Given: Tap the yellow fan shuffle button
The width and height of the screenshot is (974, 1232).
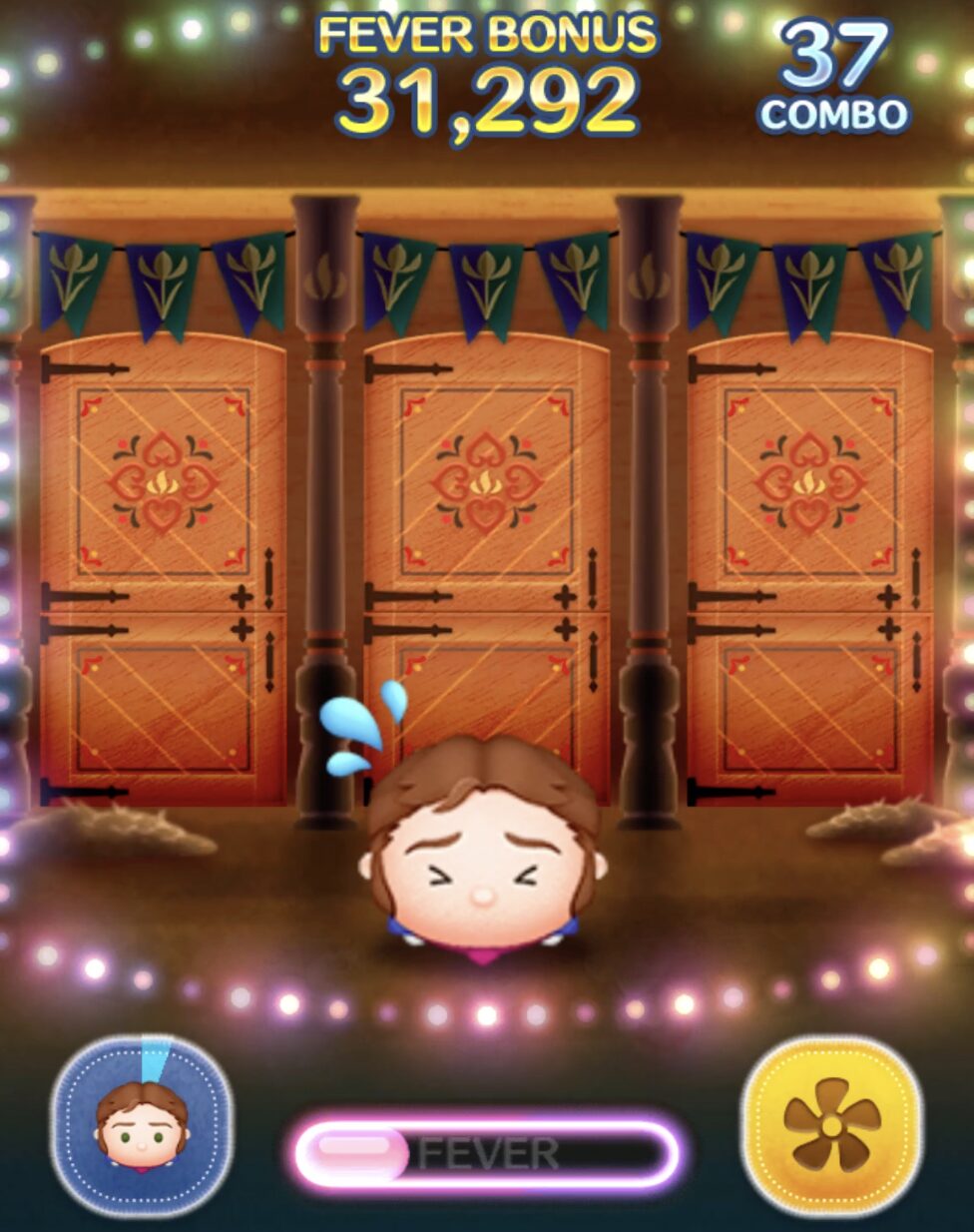Looking at the screenshot, I should [831, 1124].
